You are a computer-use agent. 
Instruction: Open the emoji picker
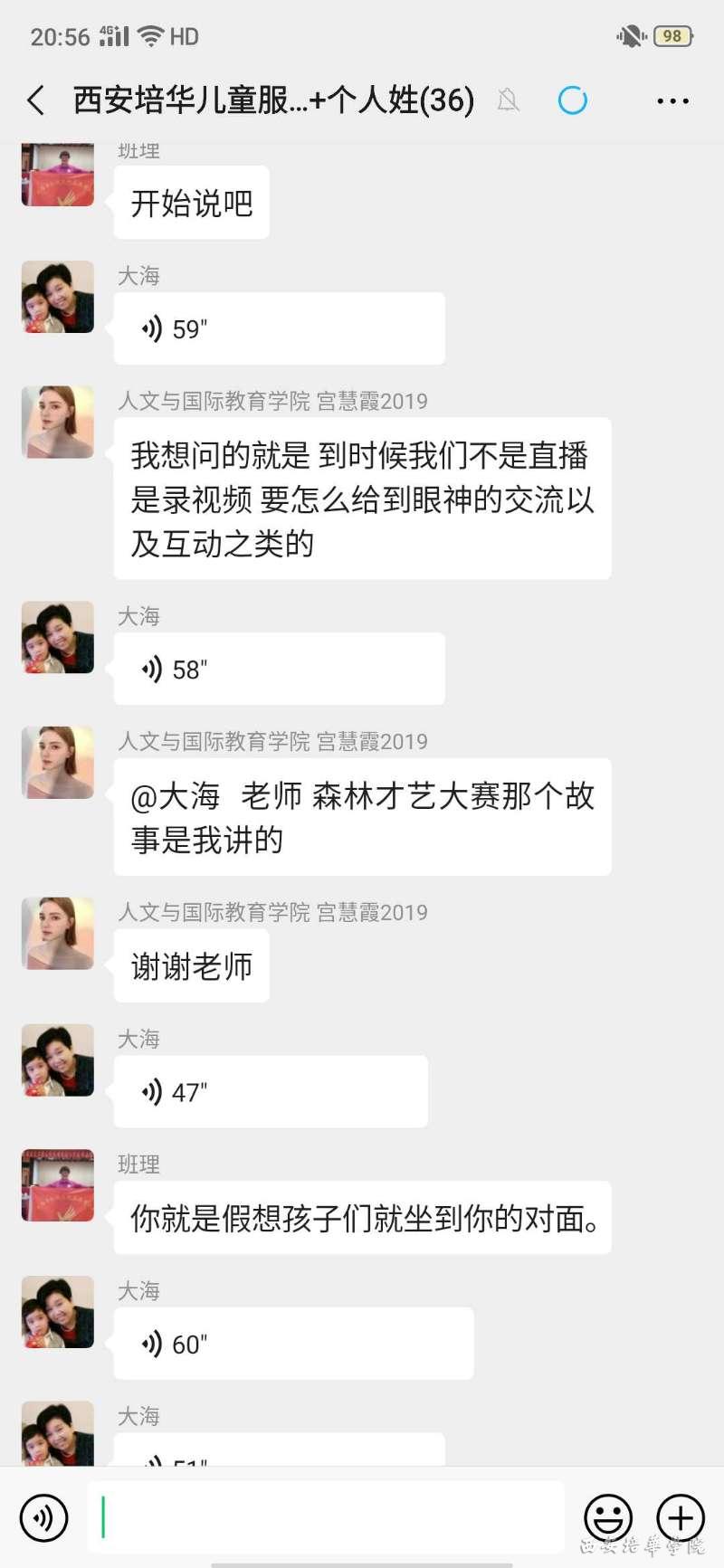[x=608, y=1517]
